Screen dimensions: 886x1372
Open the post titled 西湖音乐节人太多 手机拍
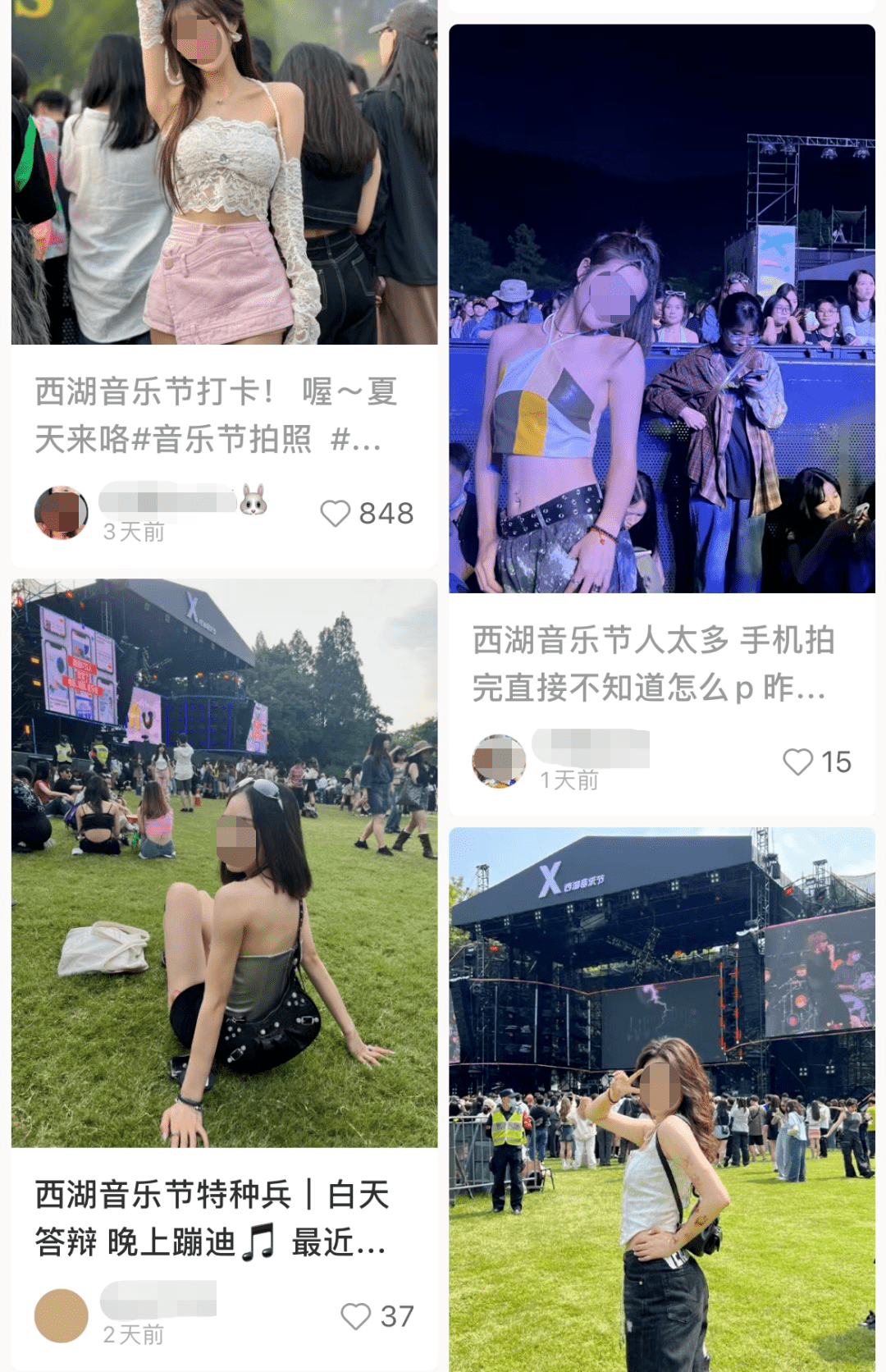point(652,663)
